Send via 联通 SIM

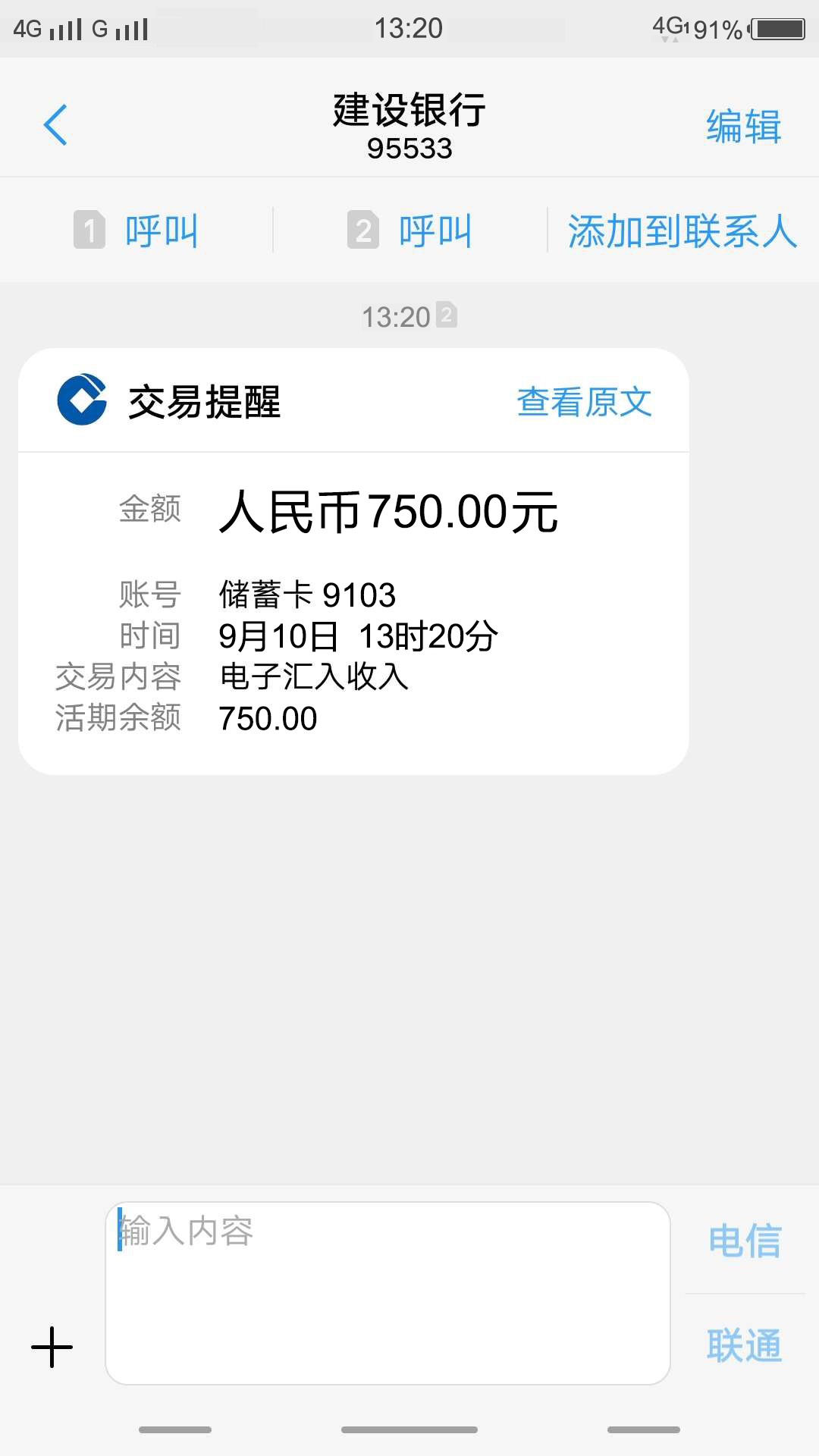(x=745, y=1345)
